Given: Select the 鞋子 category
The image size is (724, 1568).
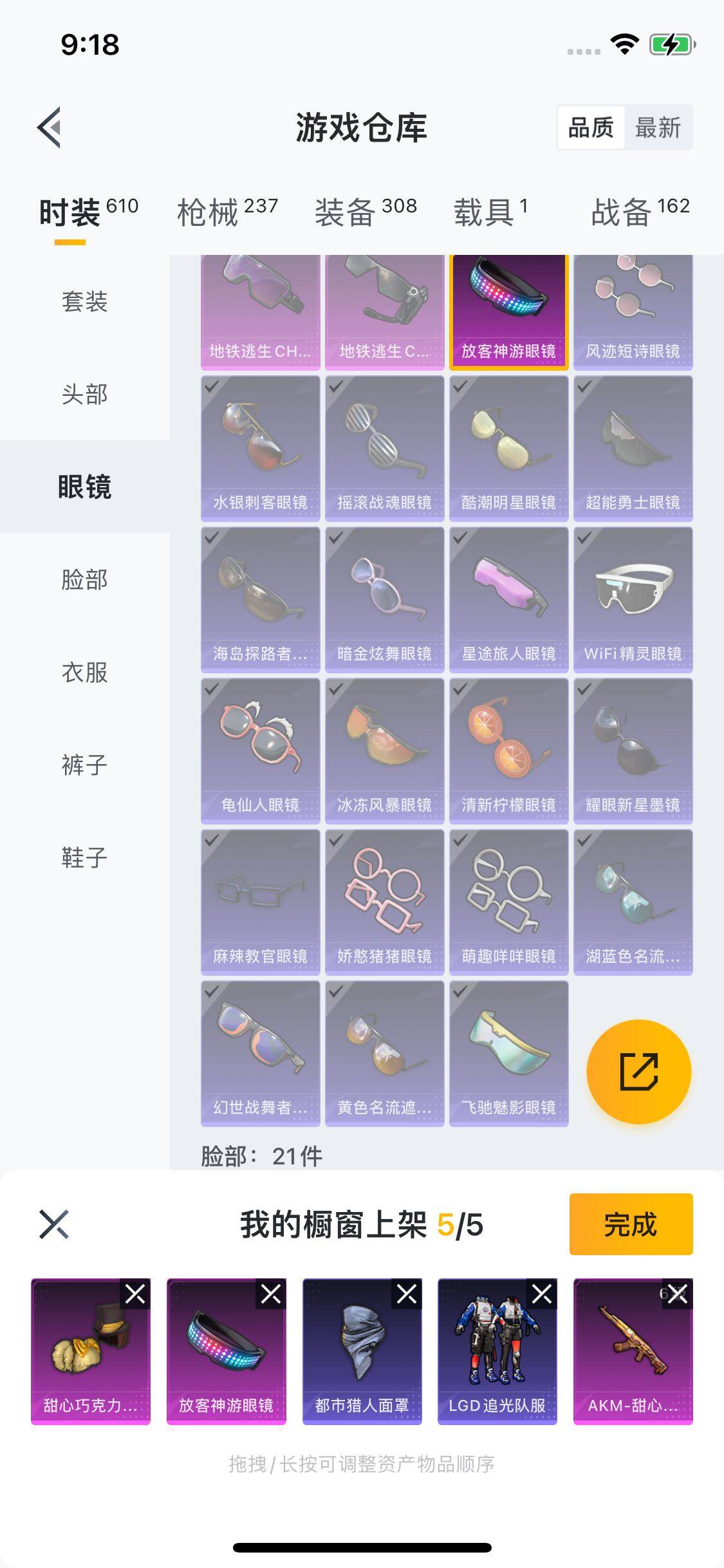Looking at the screenshot, I should tap(84, 857).
